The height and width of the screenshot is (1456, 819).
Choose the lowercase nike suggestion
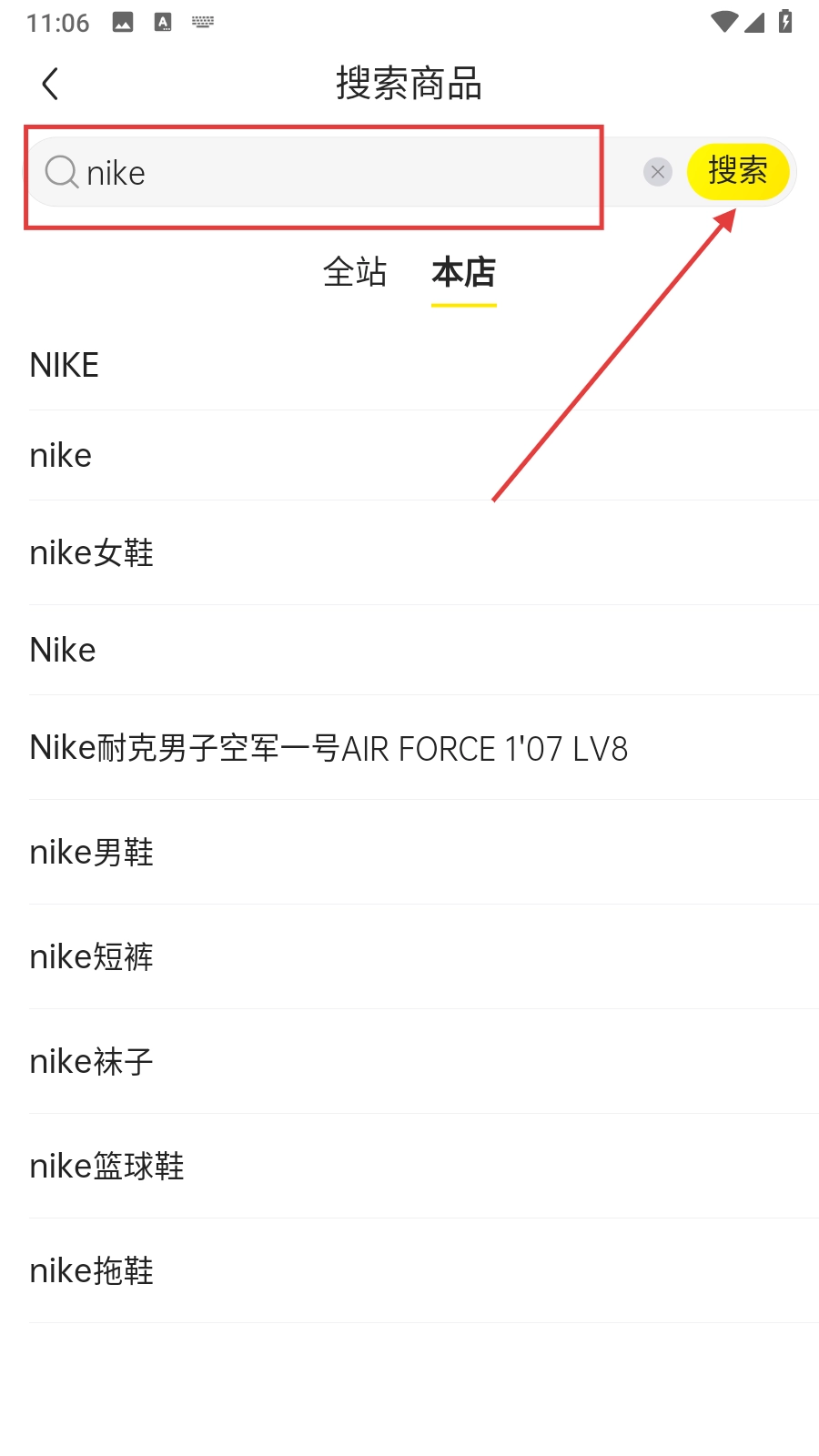[x=61, y=456]
